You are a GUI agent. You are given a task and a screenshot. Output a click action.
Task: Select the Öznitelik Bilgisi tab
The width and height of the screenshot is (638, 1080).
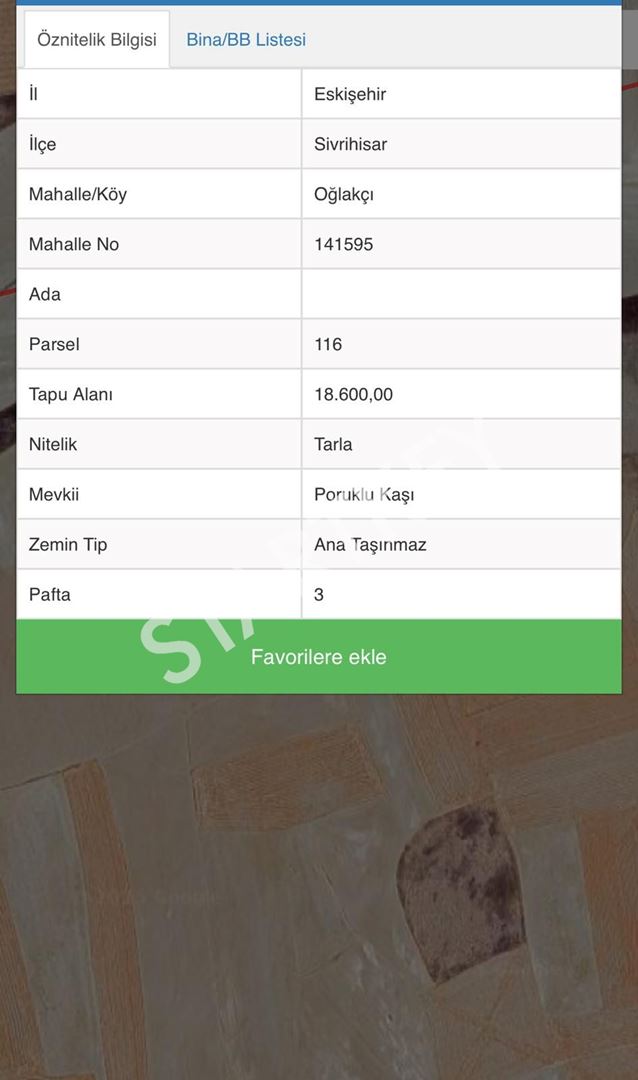pyautogui.click(x=97, y=40)
